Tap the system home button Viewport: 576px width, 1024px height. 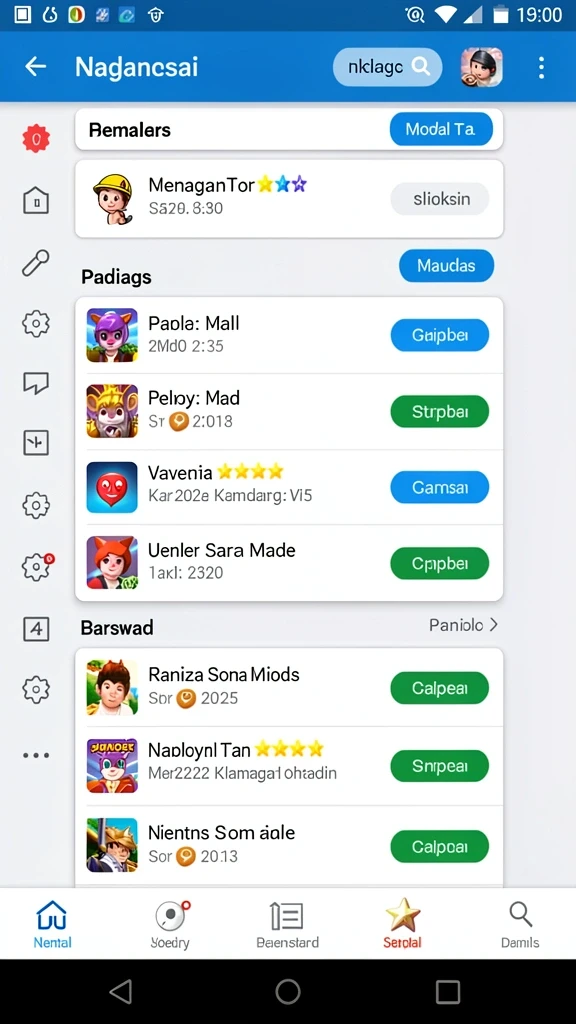[x=287, y=991]
